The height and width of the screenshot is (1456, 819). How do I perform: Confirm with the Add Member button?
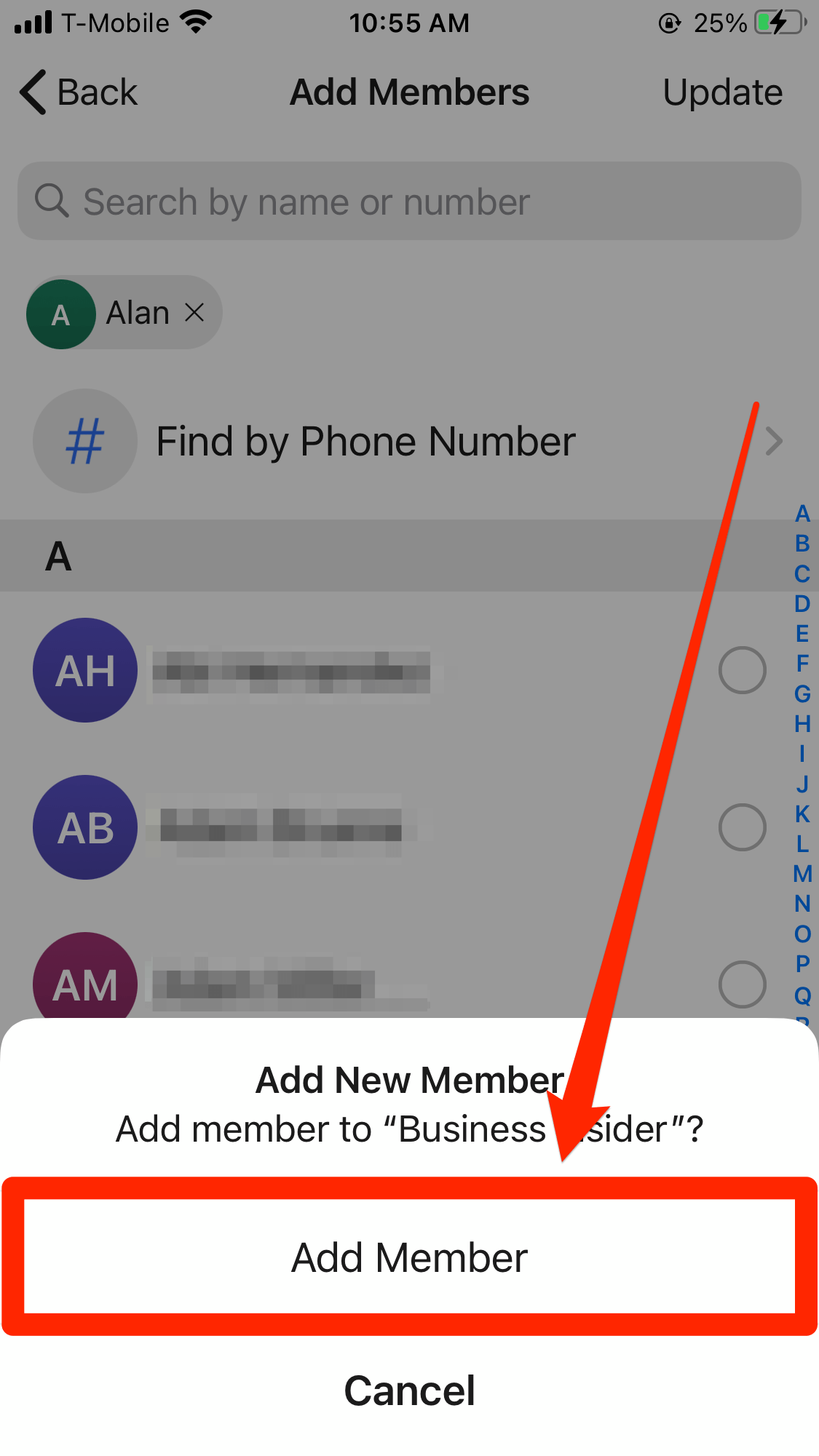409,1257
